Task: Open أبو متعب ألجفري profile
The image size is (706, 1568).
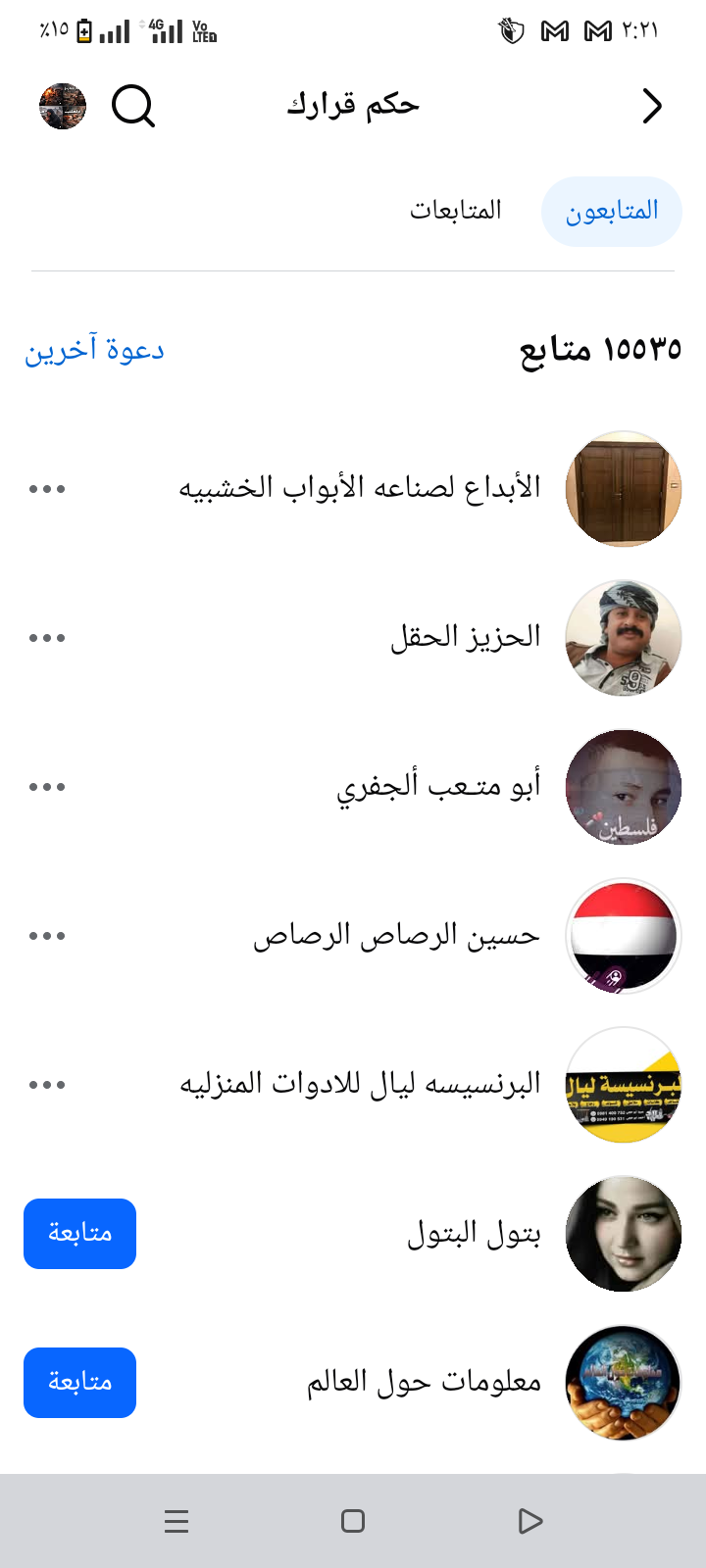Action: click(438, 787)
